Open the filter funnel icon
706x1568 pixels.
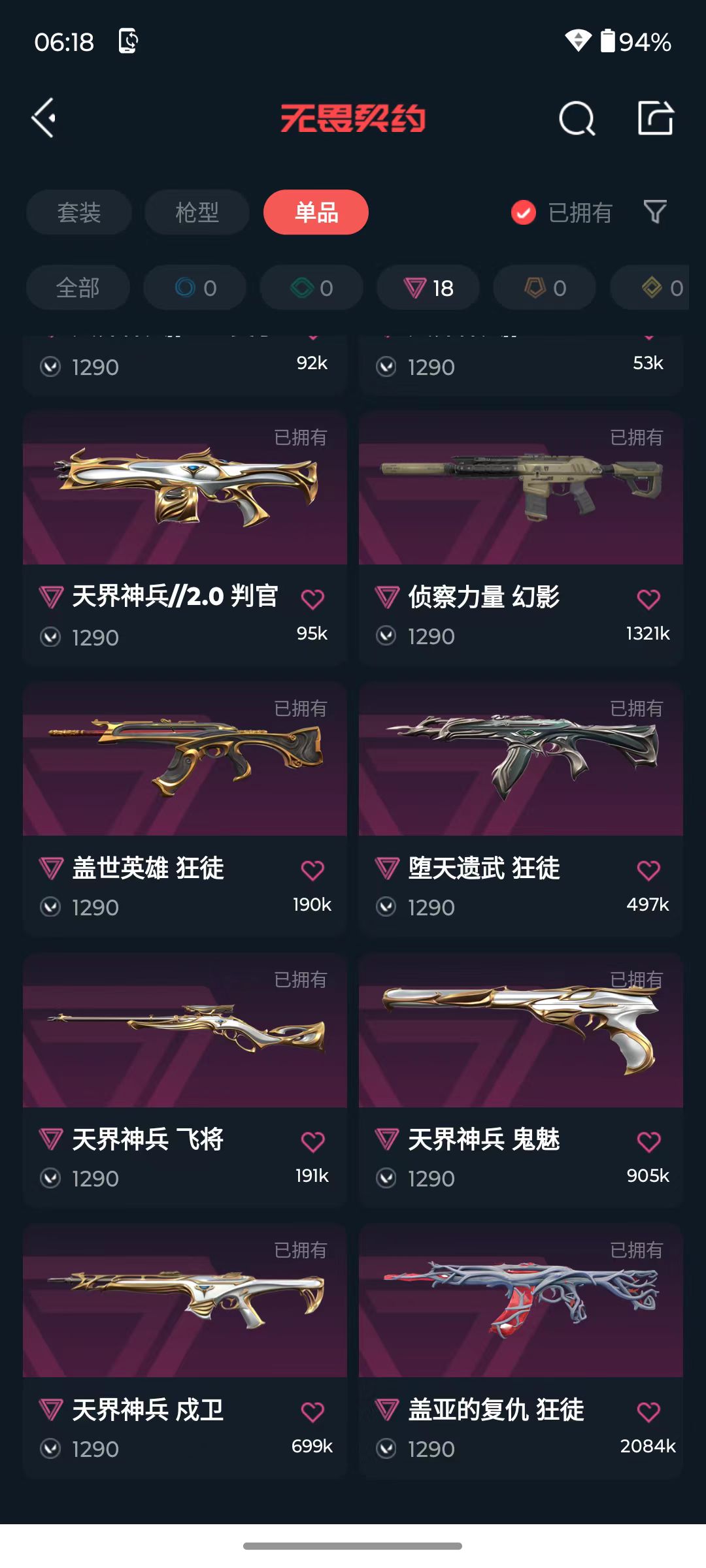[x=655, y=212]
